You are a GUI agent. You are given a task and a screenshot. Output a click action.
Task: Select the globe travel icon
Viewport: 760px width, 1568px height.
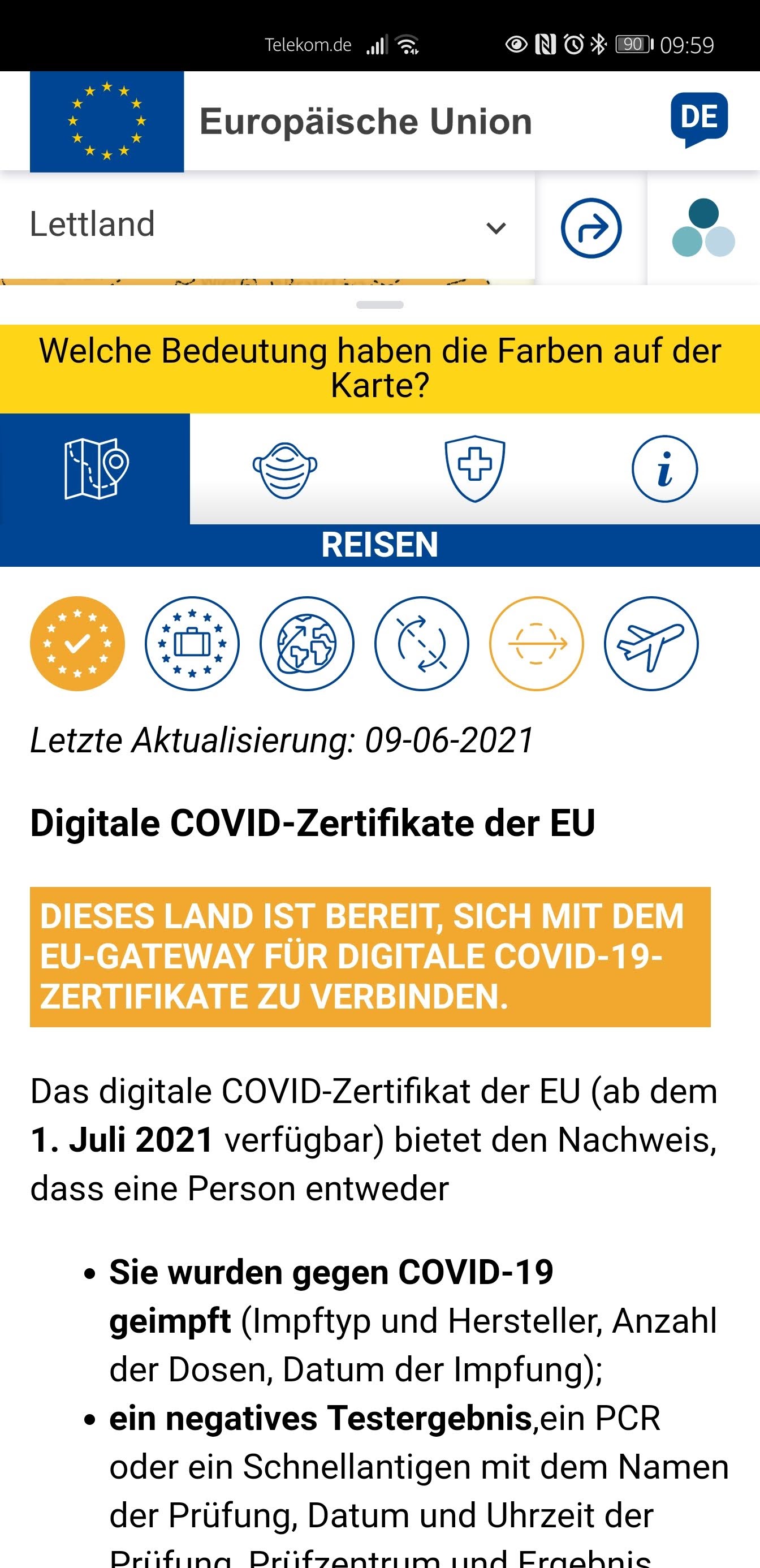click(x=306, y=643)
